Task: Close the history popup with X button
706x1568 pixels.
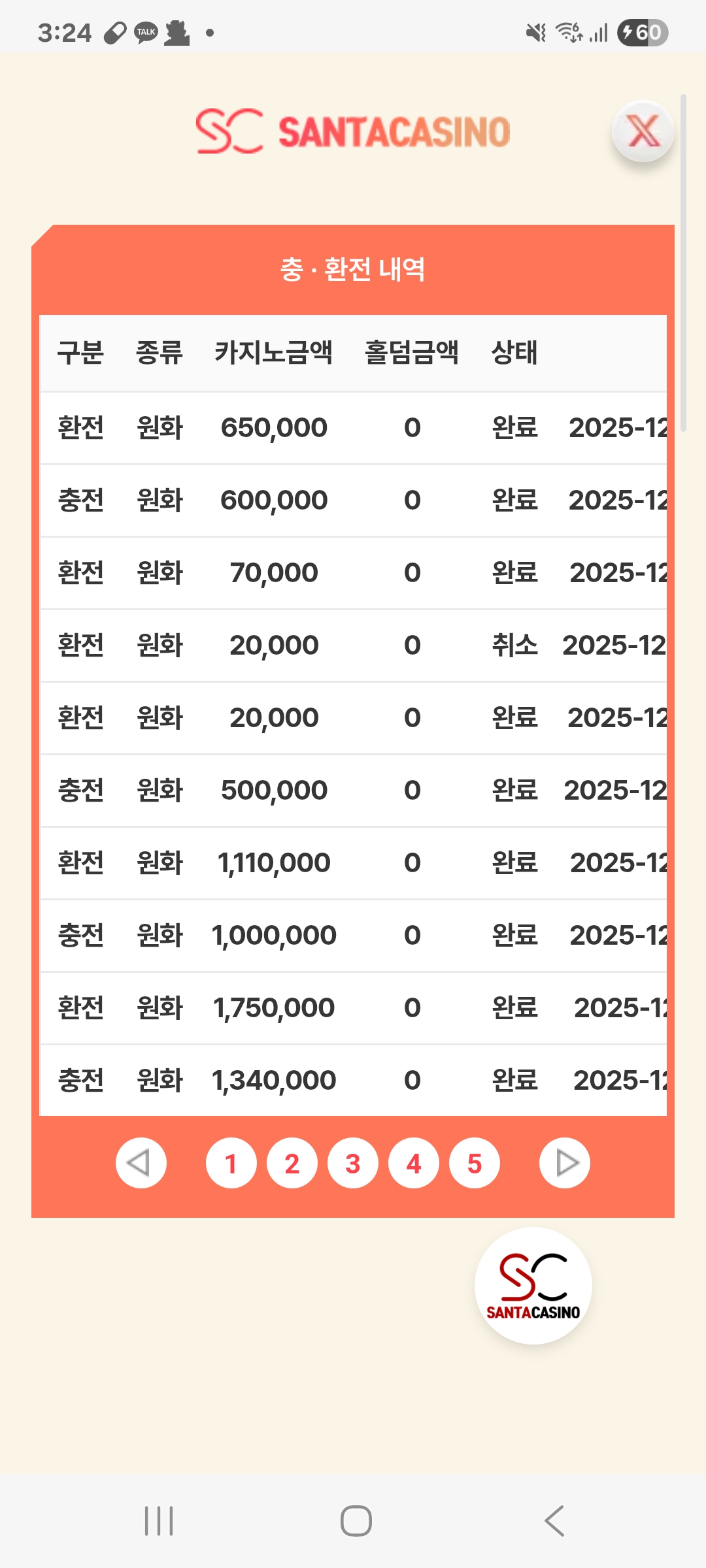Action: (x=643, y=131)
